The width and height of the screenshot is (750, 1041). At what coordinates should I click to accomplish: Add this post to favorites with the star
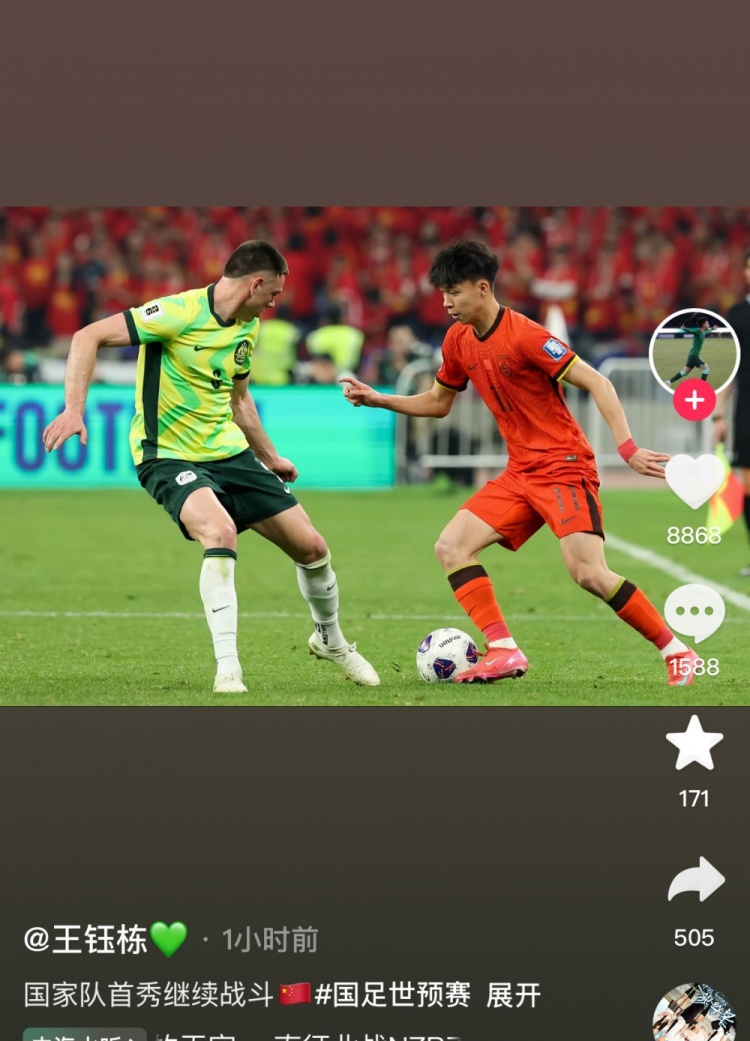click(694, 743)
